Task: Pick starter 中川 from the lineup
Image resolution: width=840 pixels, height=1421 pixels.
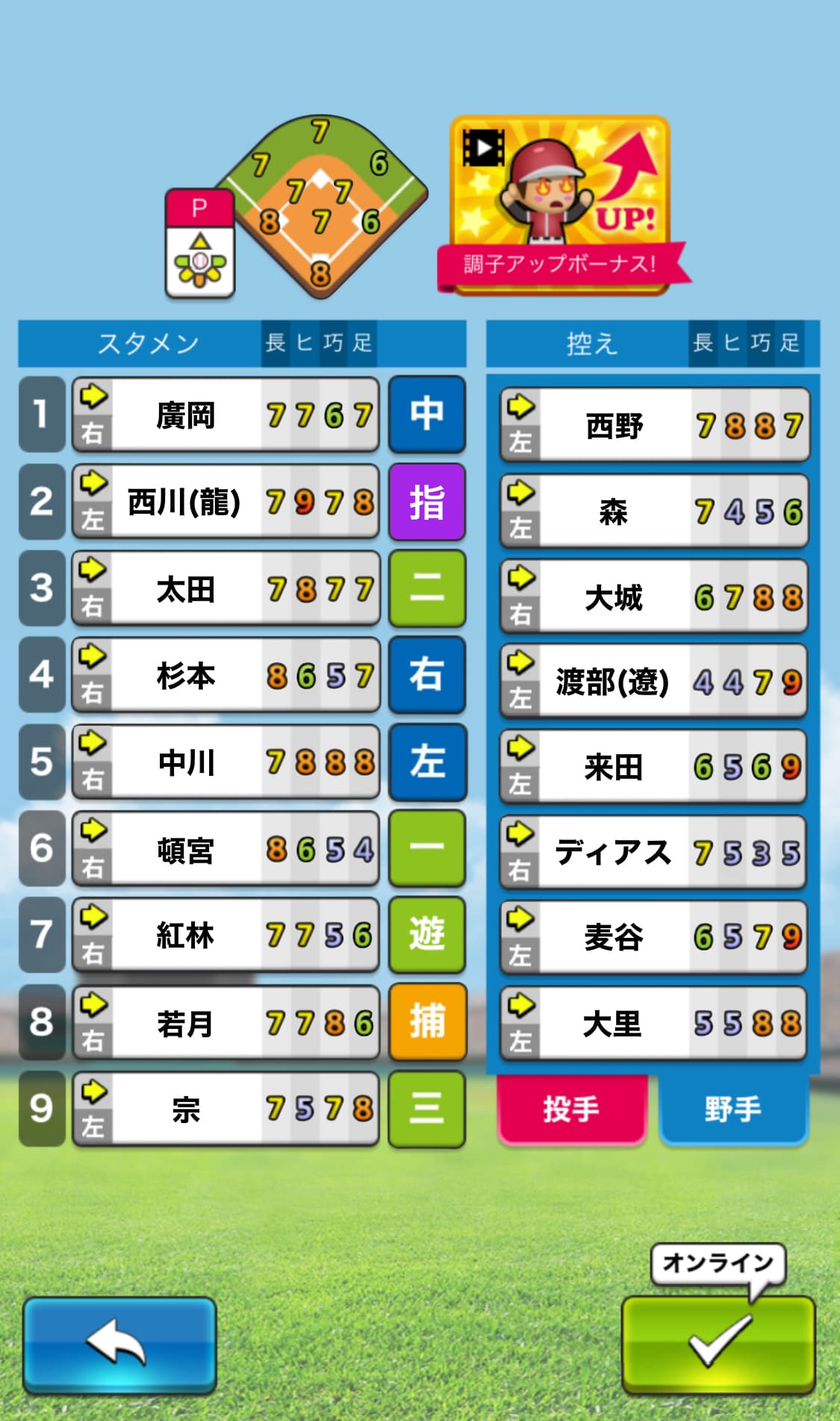Action: click(225, 762)
